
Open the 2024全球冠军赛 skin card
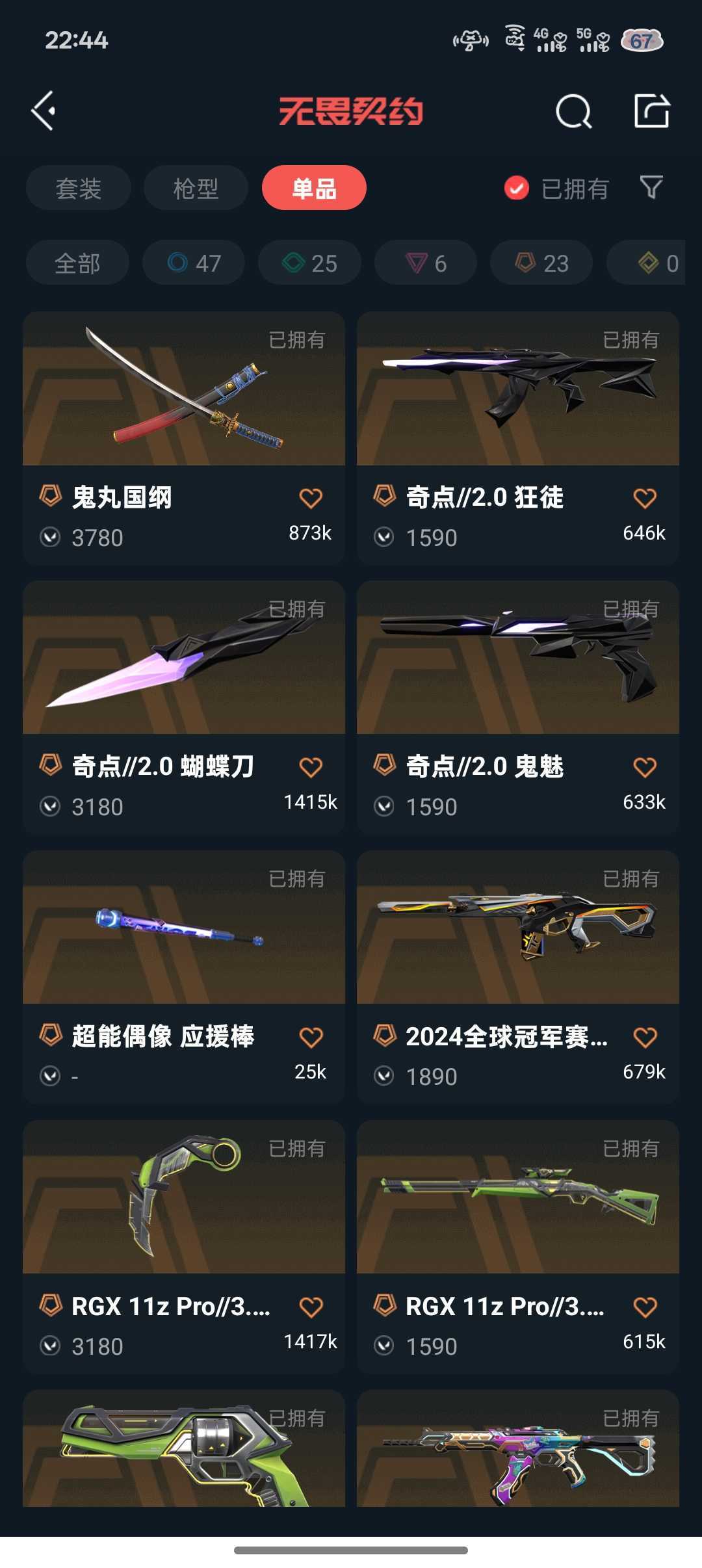(x=518, y=928)
